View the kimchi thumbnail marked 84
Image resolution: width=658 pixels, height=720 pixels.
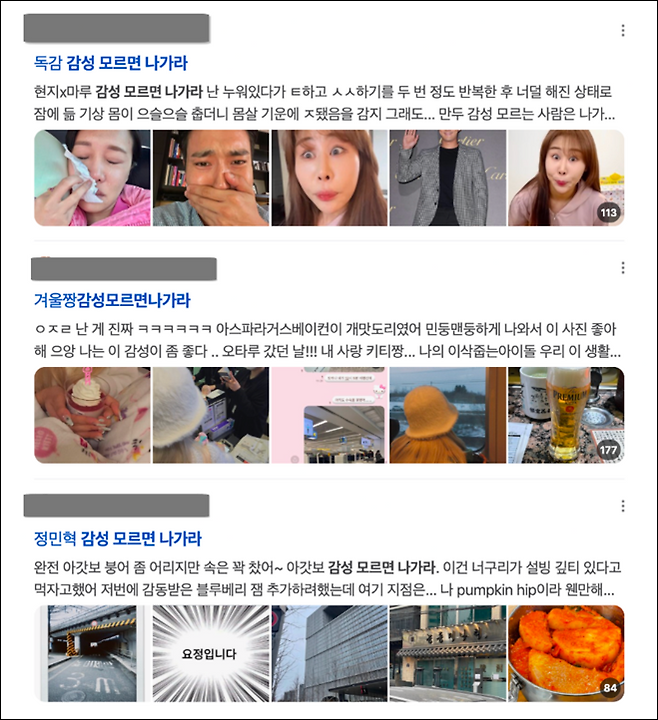(566, 653)
